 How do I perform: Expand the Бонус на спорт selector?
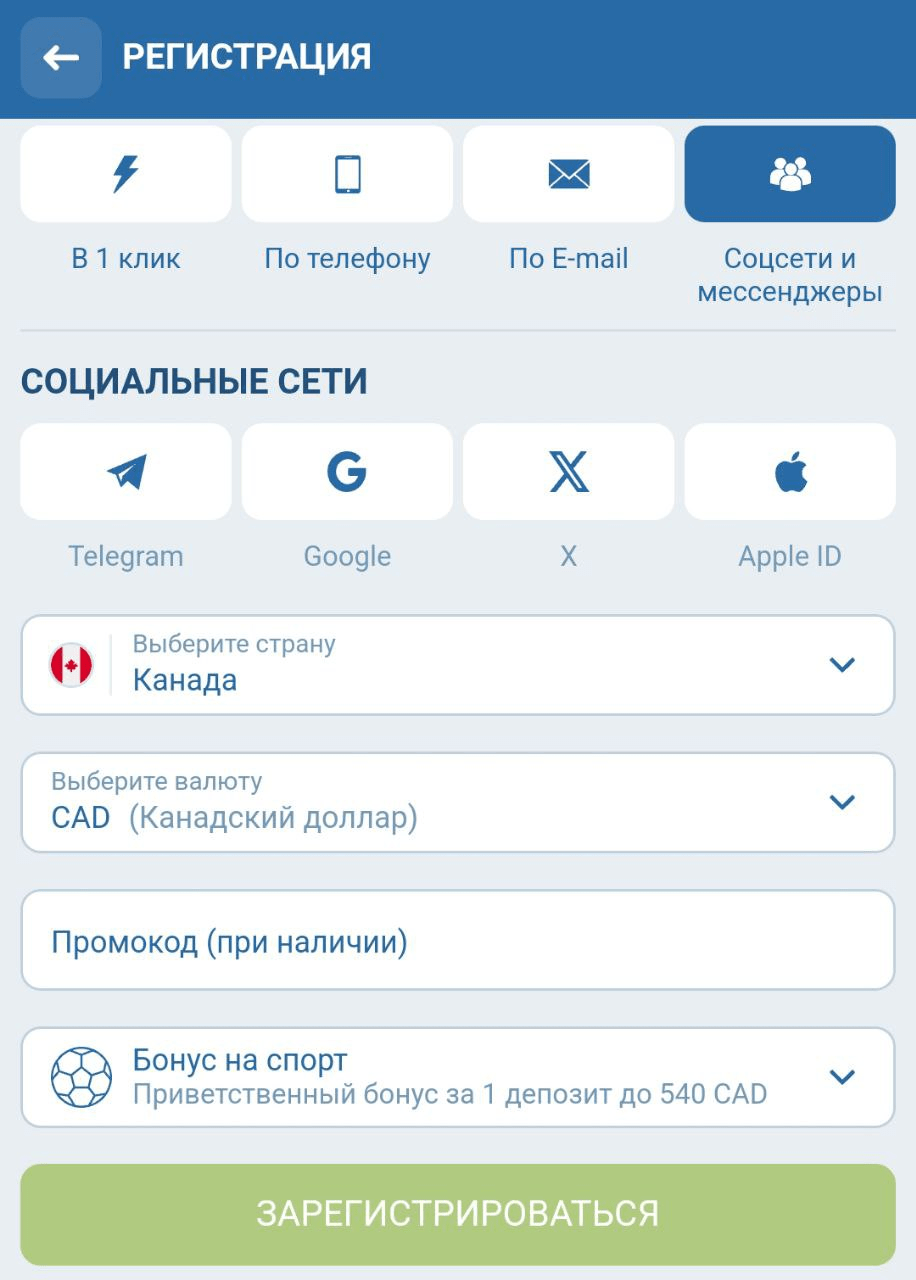pyautogui.click(x=458, y=1077)
